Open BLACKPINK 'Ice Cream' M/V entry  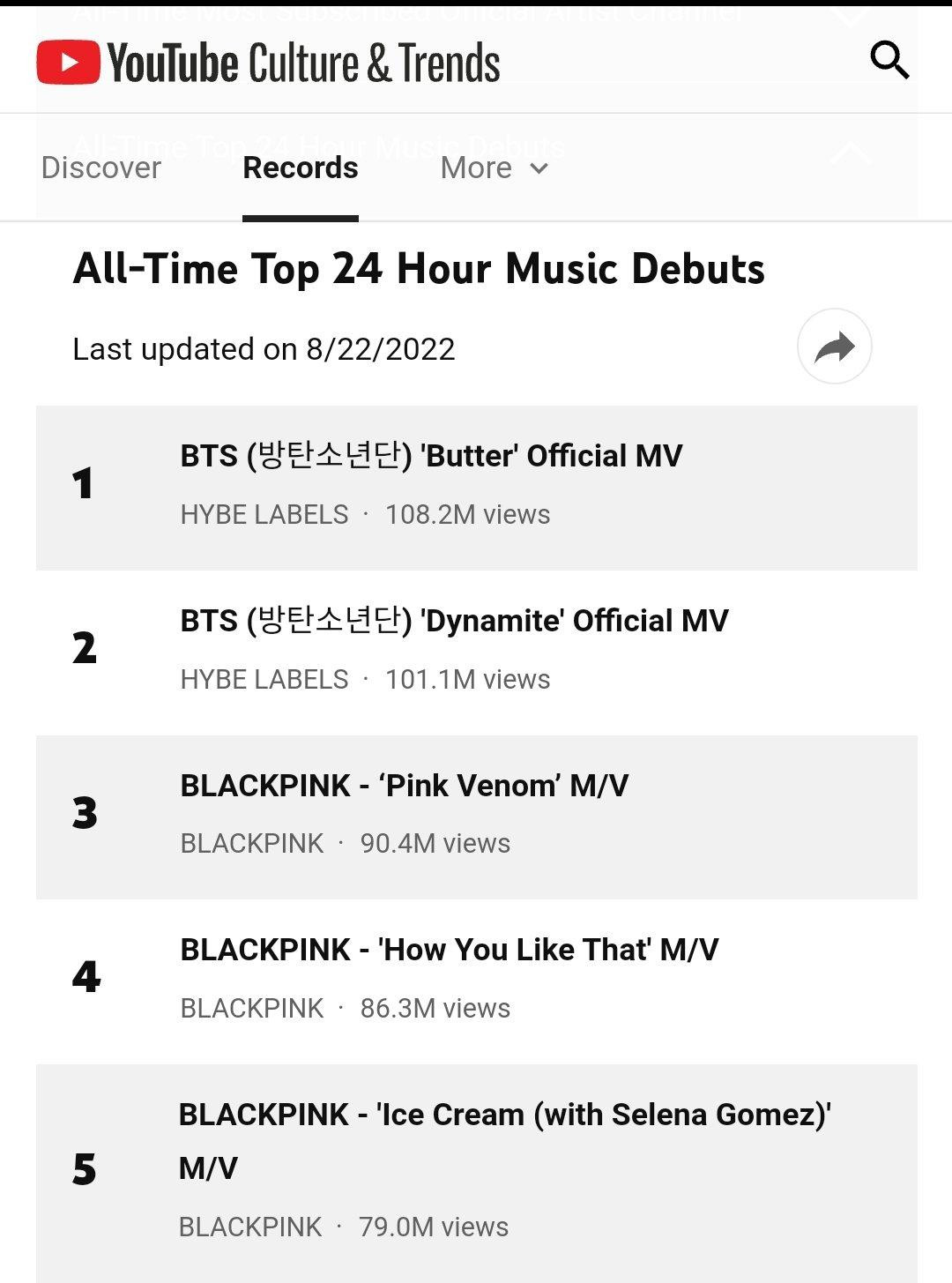[504, 1115]
